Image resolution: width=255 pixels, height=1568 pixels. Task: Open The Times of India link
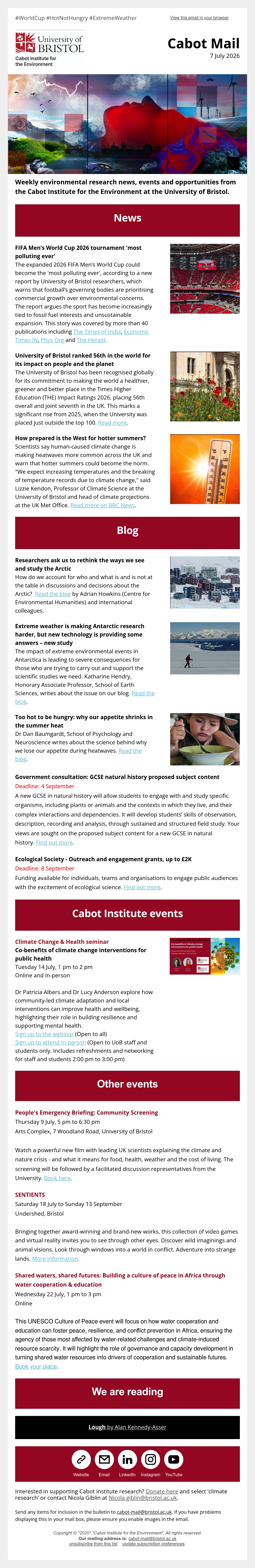click(97, 332)
